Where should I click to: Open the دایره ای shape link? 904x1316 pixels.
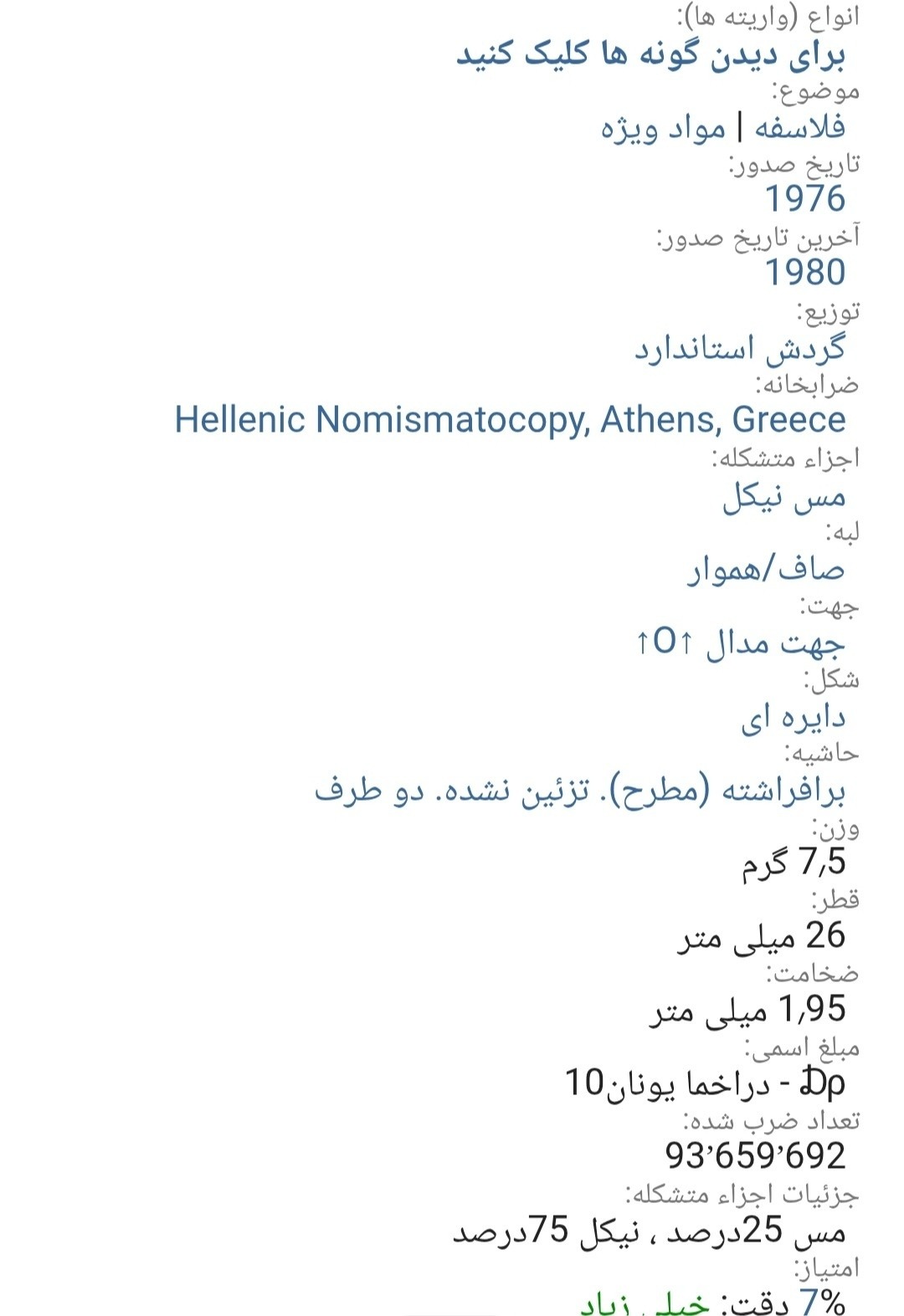(x=793, y=718)
